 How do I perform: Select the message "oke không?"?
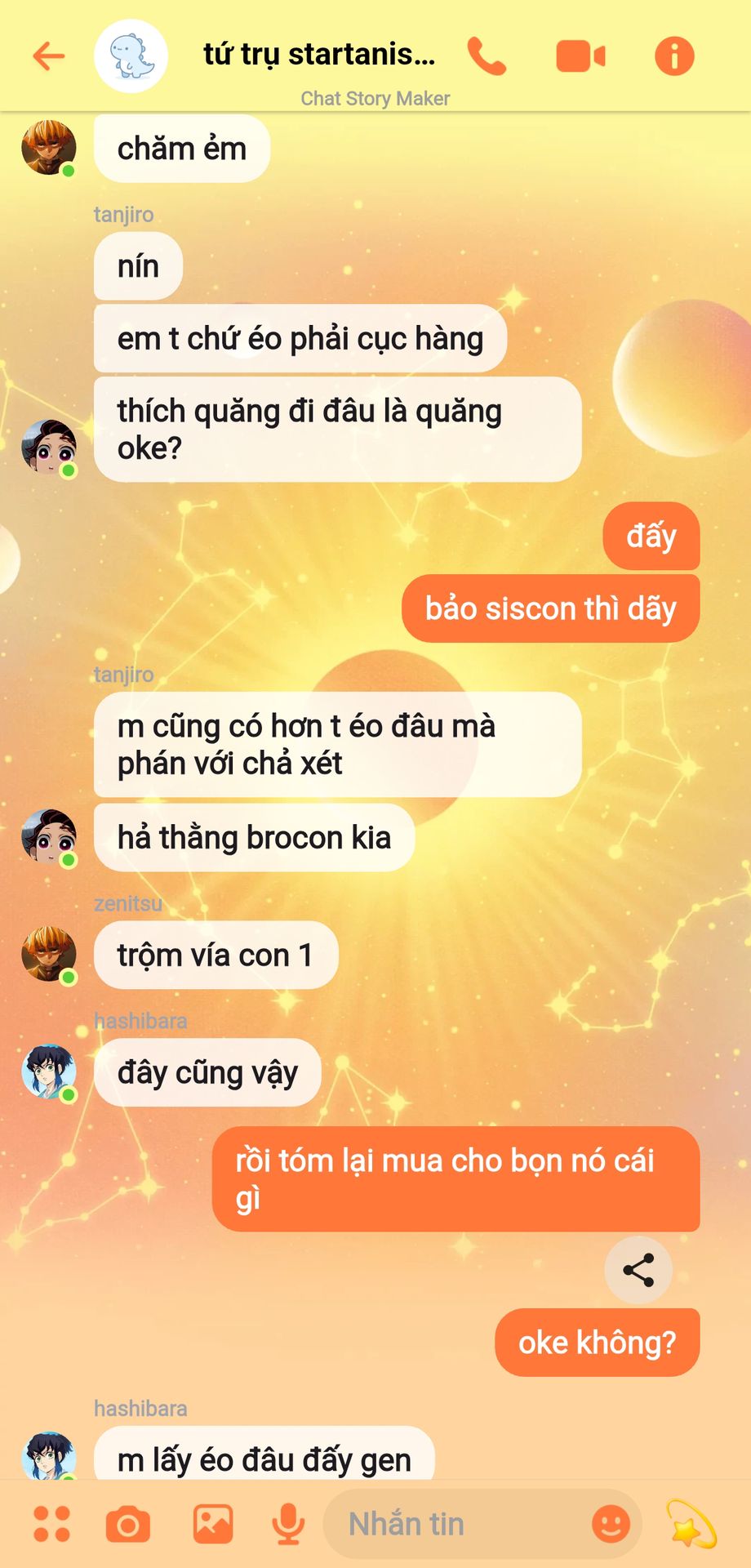pos(597,1343)
